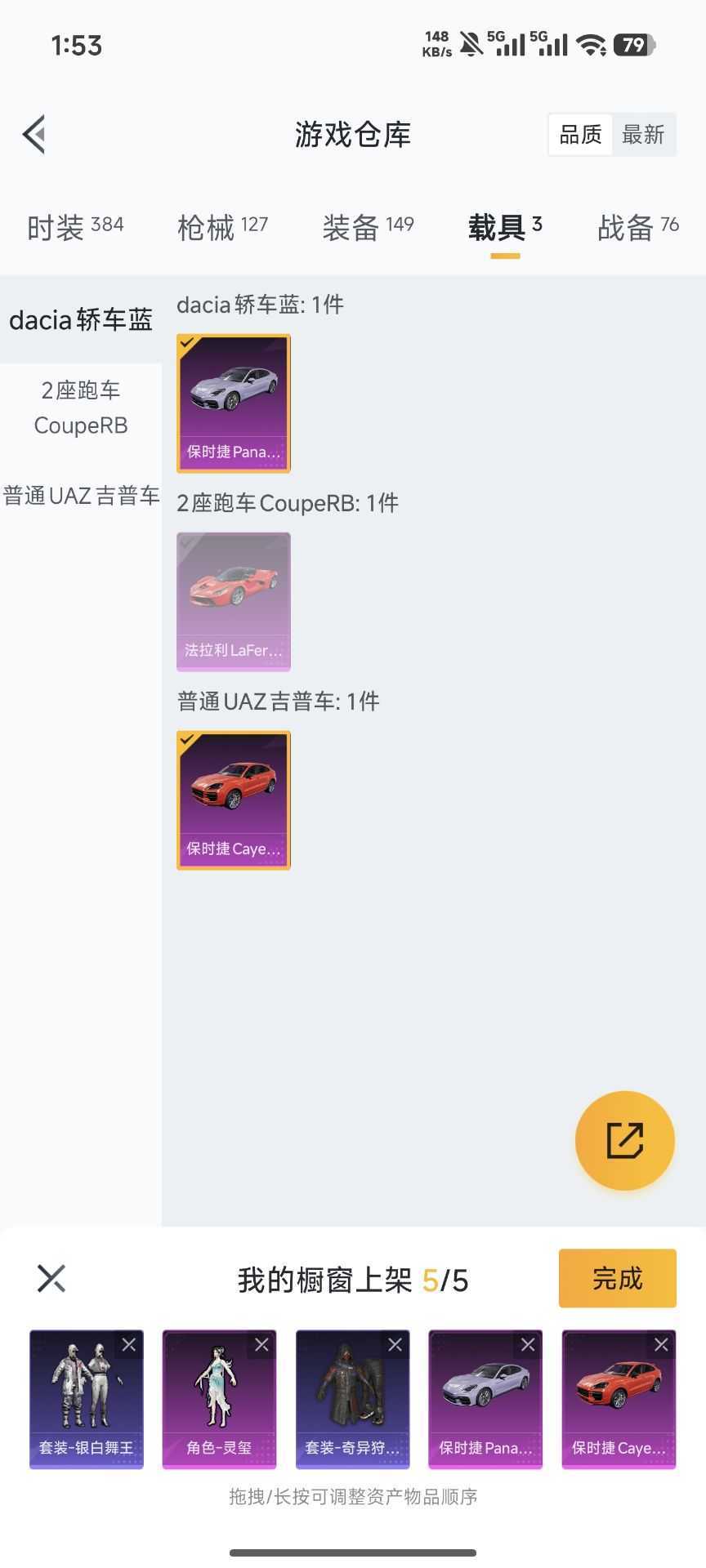Close the 我的橱窗上架 panel
The image size is (706, 1568).
pos(51,1279)
